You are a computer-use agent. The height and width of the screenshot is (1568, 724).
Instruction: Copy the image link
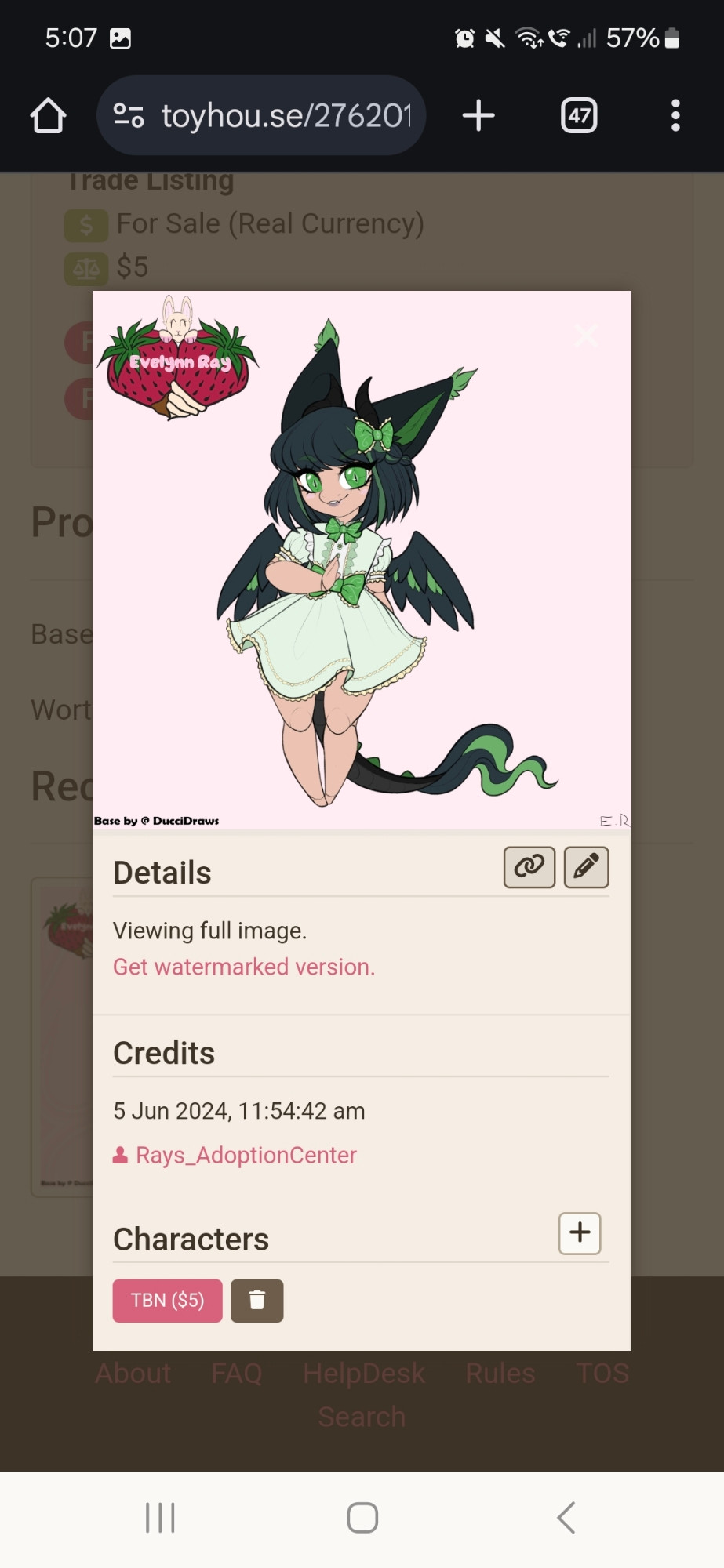coord(529,867)
